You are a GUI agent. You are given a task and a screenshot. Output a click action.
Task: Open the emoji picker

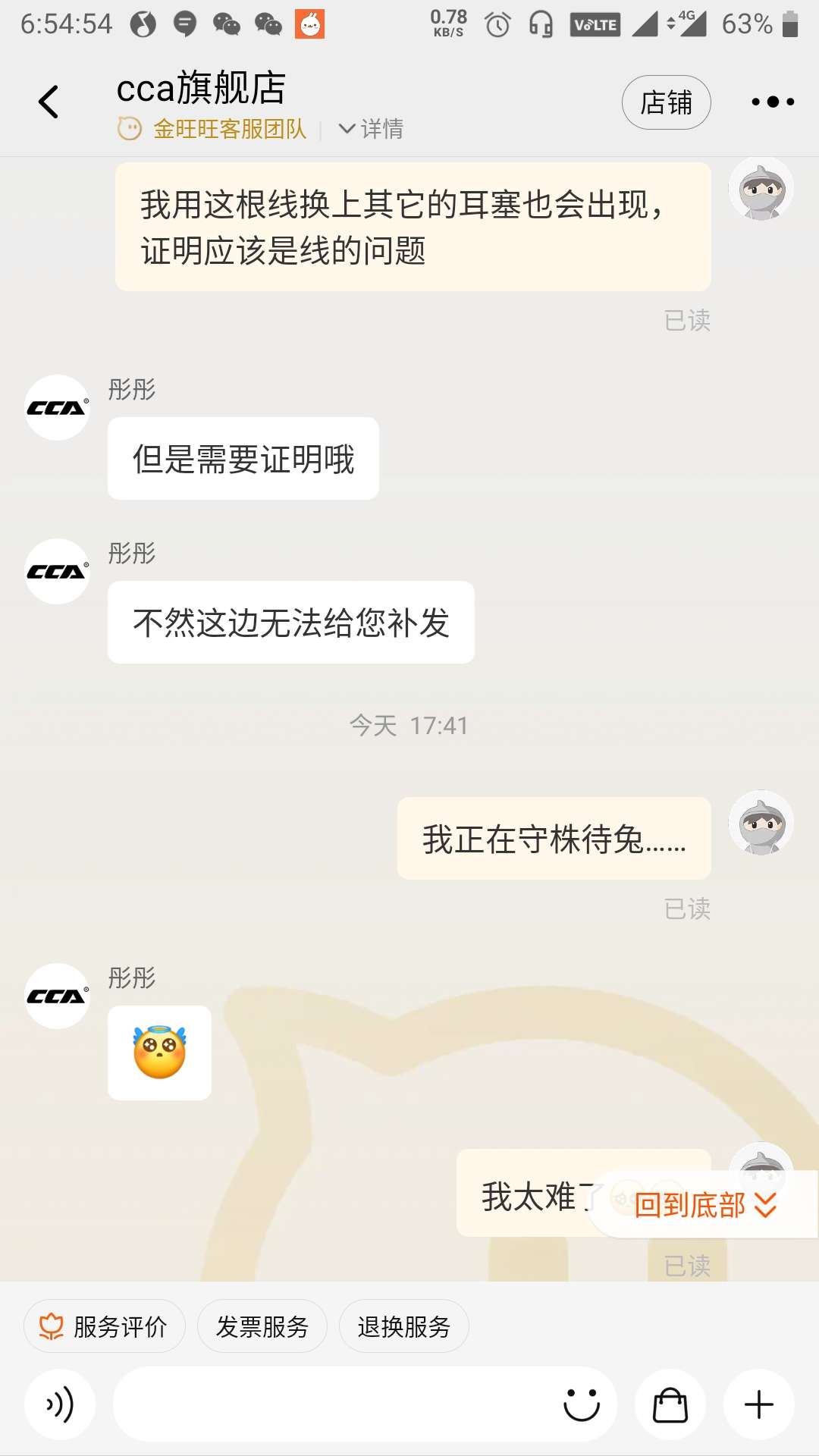click(x=582, y=1405)
